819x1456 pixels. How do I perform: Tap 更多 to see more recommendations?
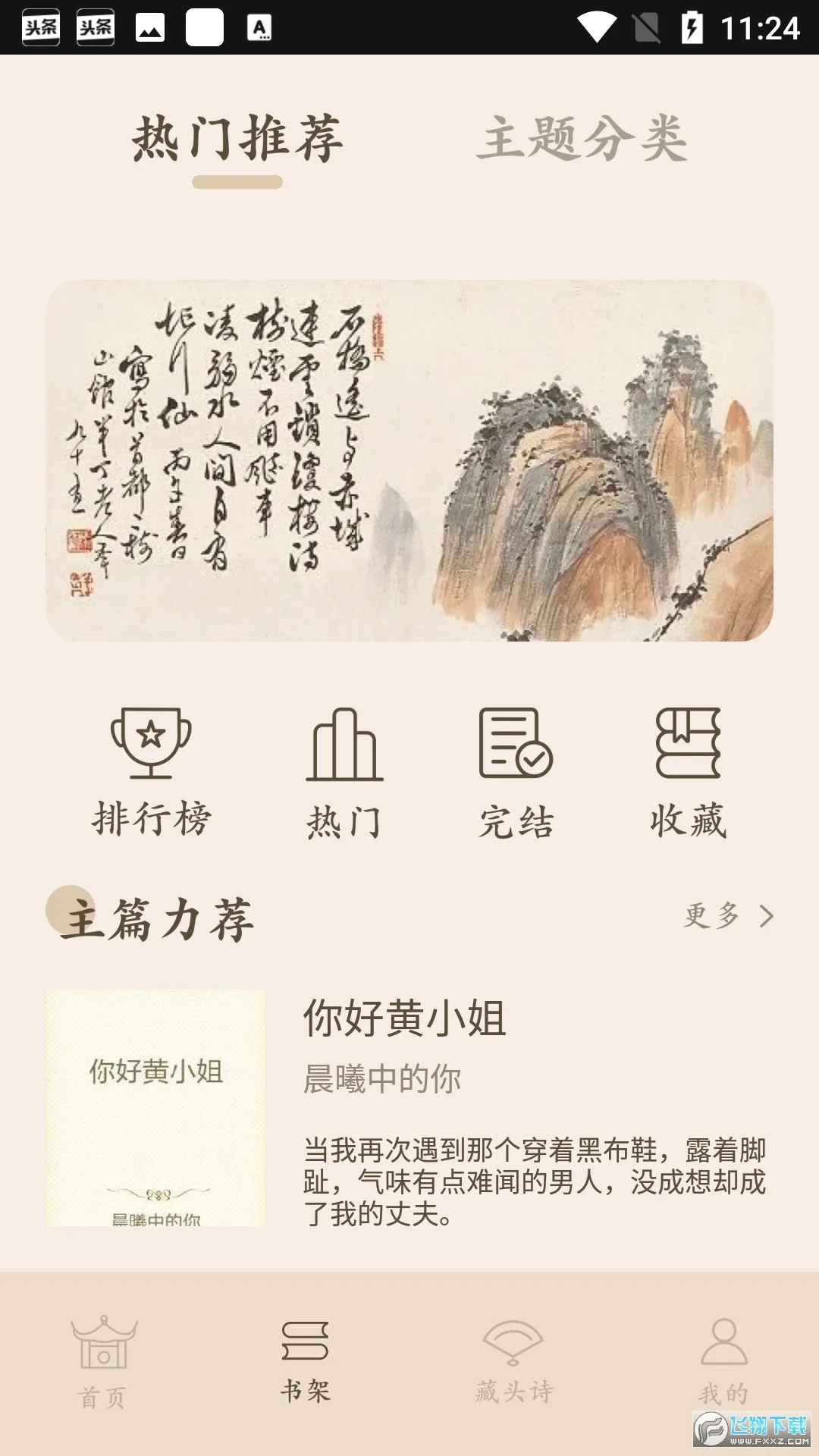(x=728, y=916)
